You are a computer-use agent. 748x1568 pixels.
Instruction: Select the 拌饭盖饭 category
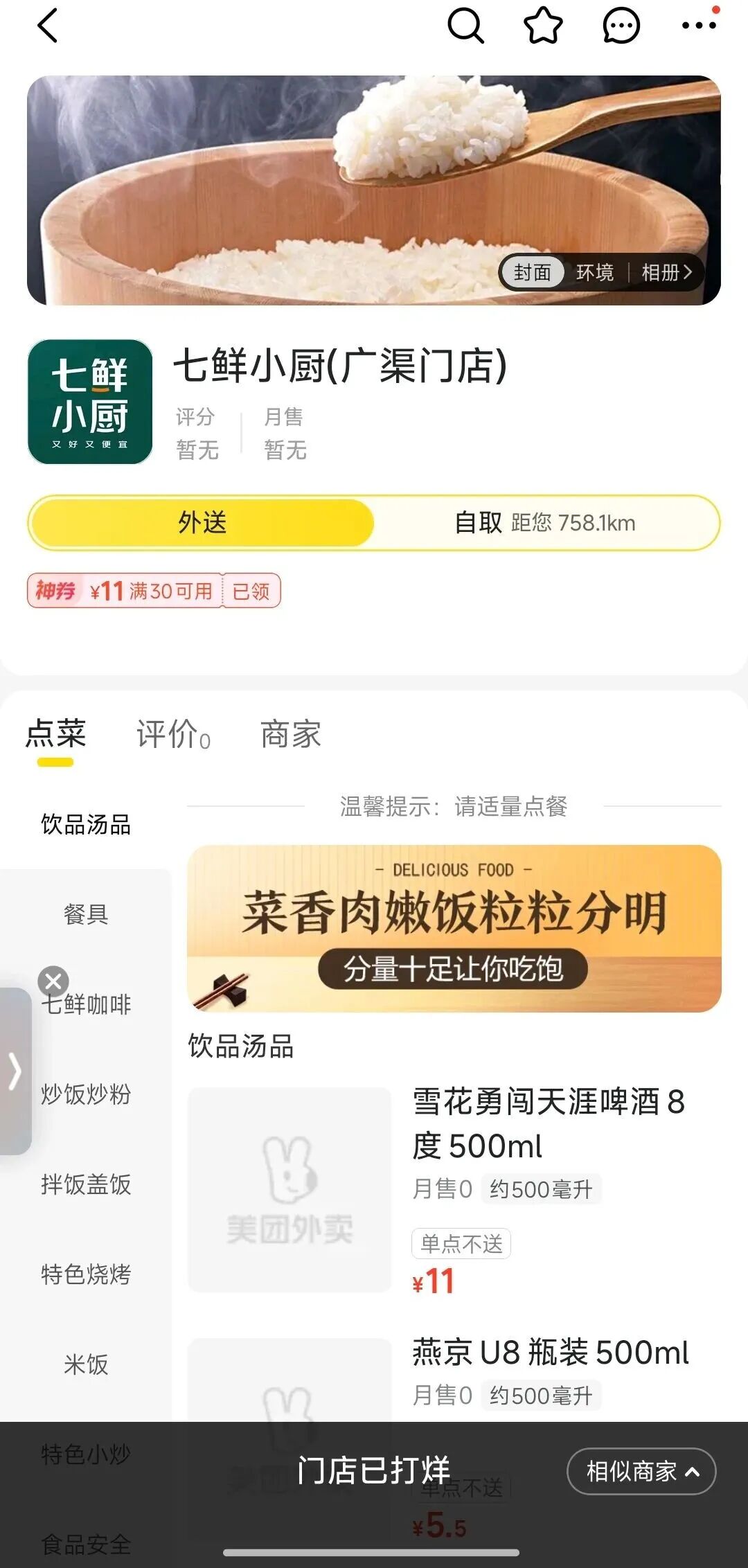pos(86,1184)
